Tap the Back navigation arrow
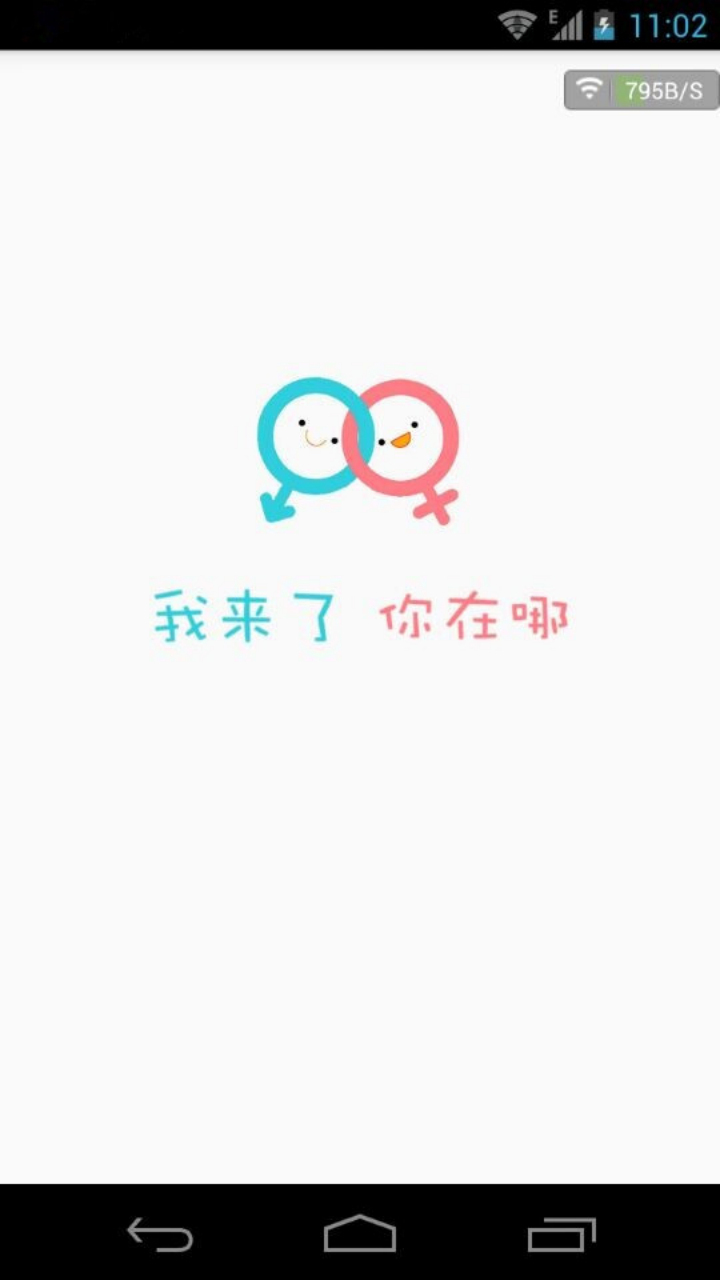Image resolution: width=720 pixels, height=1280 pixels. coord(160,1237)
